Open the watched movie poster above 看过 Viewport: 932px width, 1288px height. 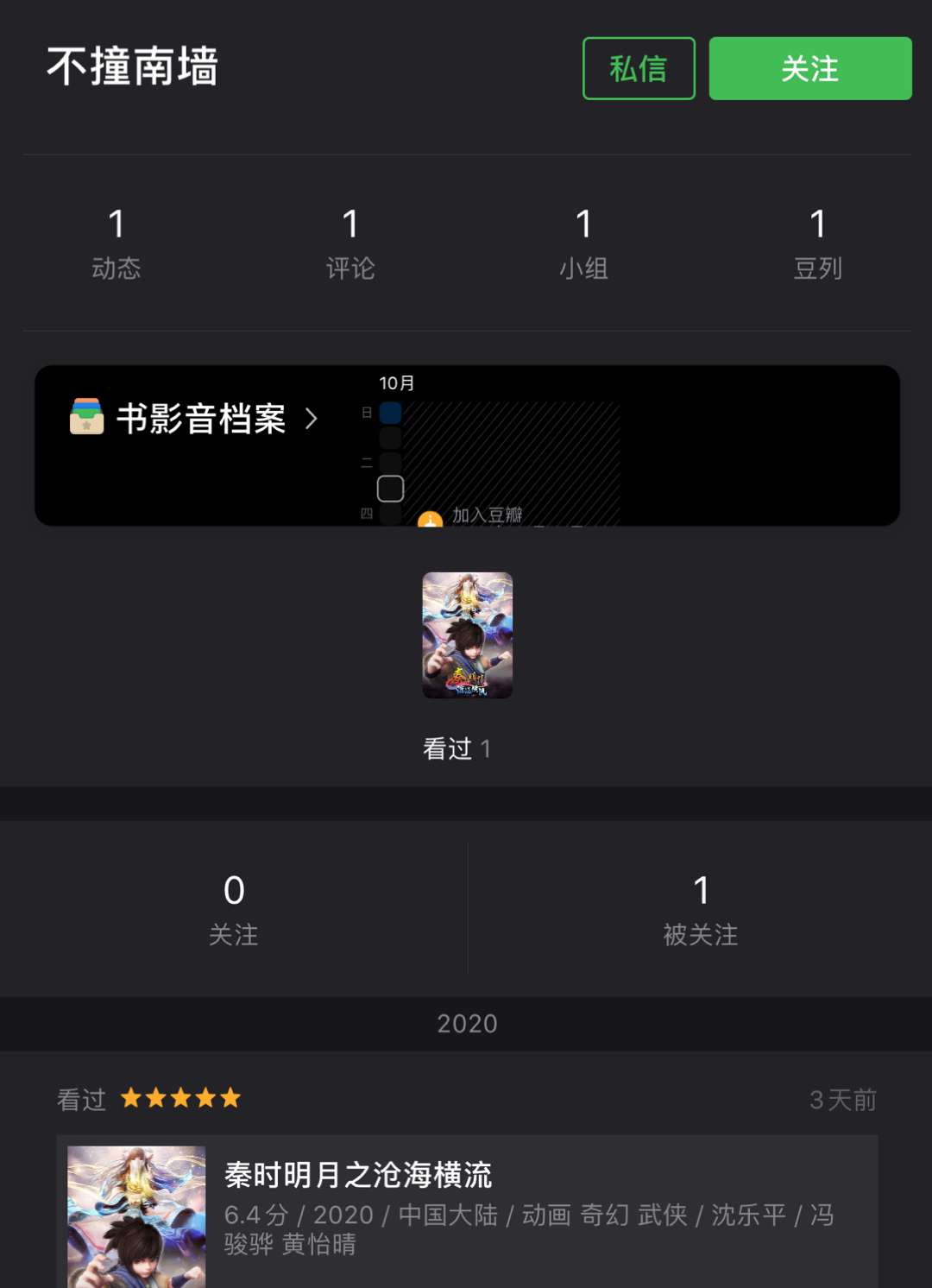click(467, 635)
